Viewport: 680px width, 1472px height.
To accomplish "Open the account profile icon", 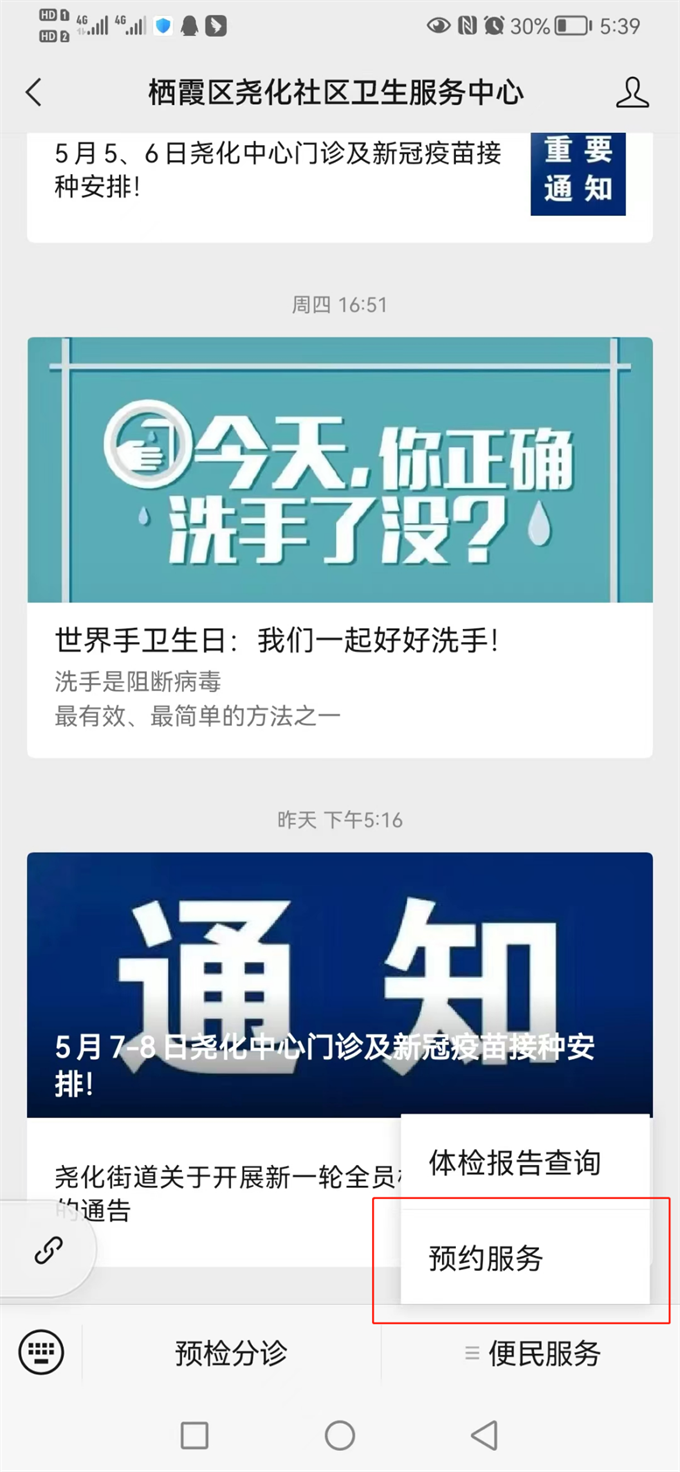I will tap(631, 93).
